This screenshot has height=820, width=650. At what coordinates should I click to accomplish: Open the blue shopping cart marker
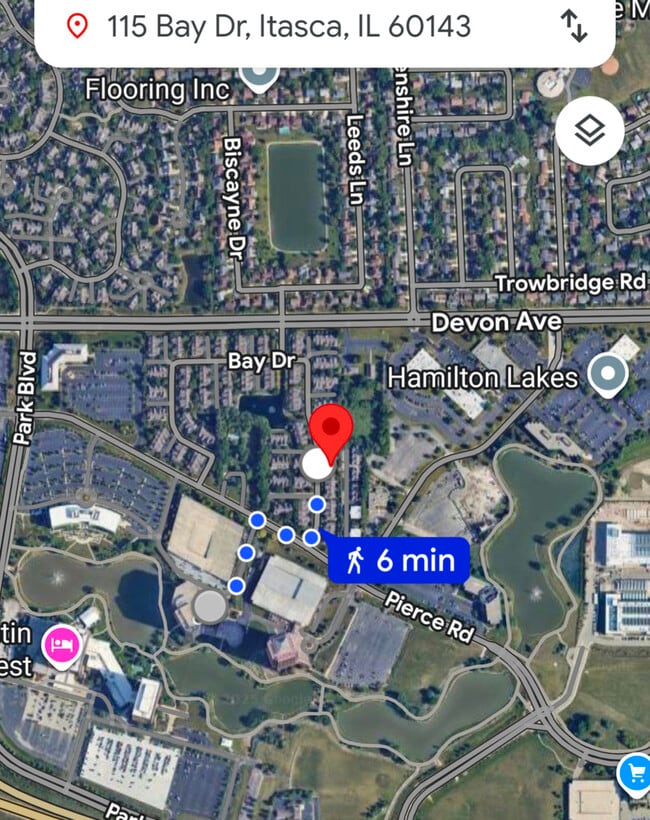634,772
